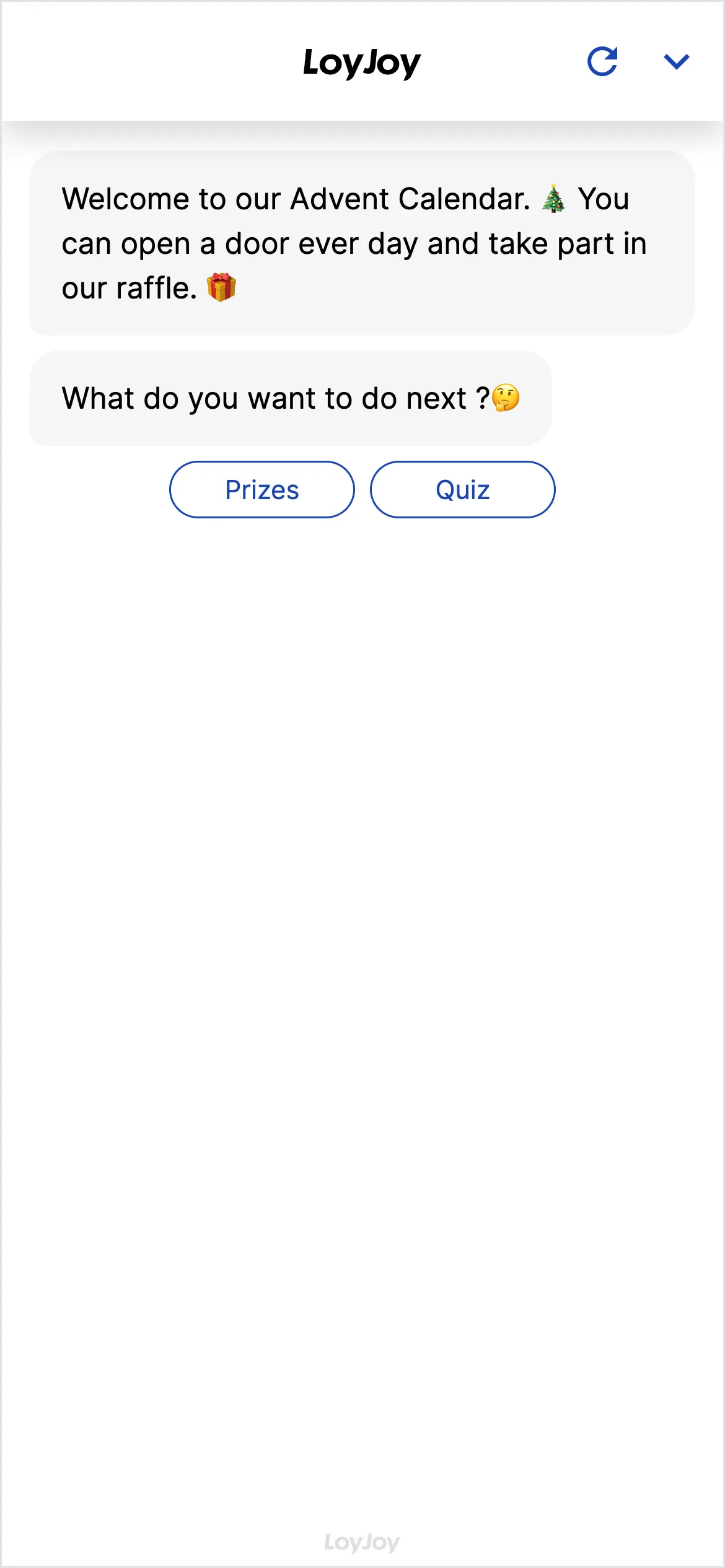Restart the chat with the refresh icon

[x=602, y=61]
